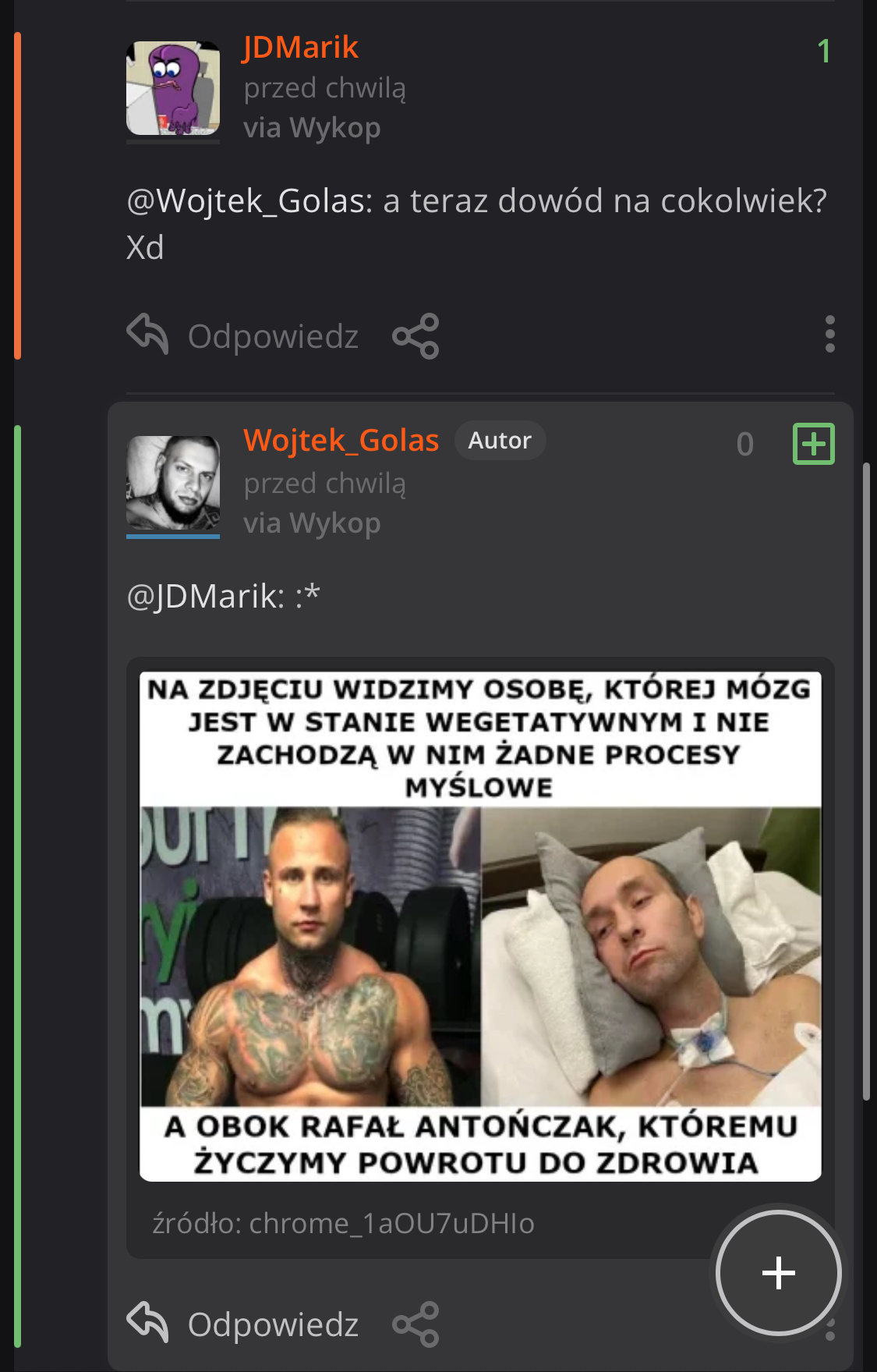Open JDMarik's profile via username
Viewport: 877px width, 1372px height.
coord(300,48)
